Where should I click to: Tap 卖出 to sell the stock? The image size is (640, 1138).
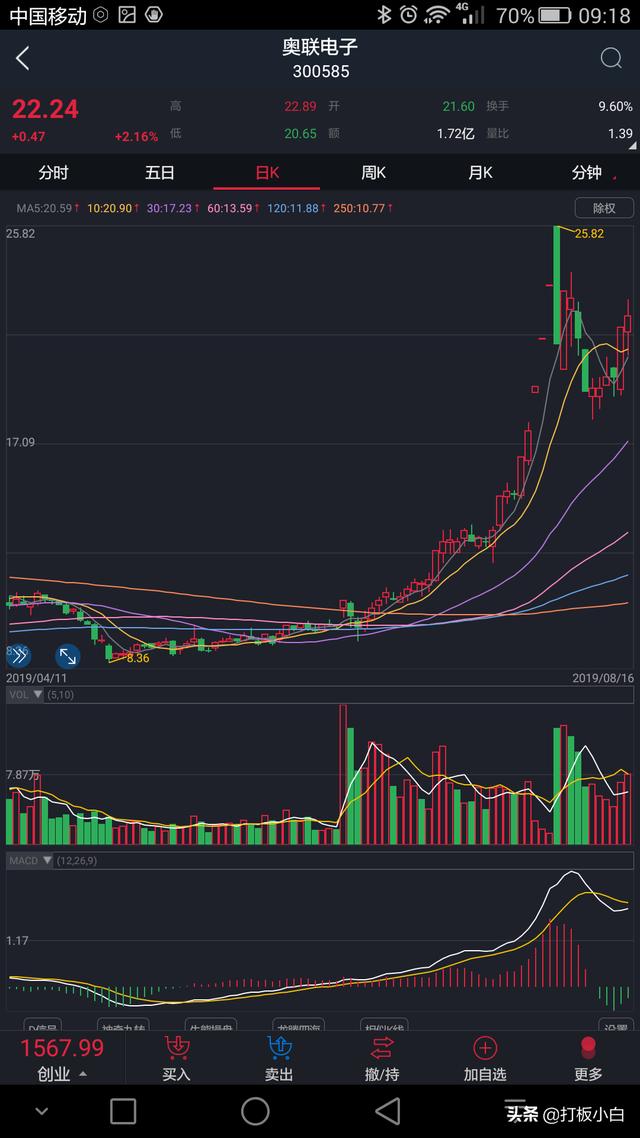tap(279, 1058)
